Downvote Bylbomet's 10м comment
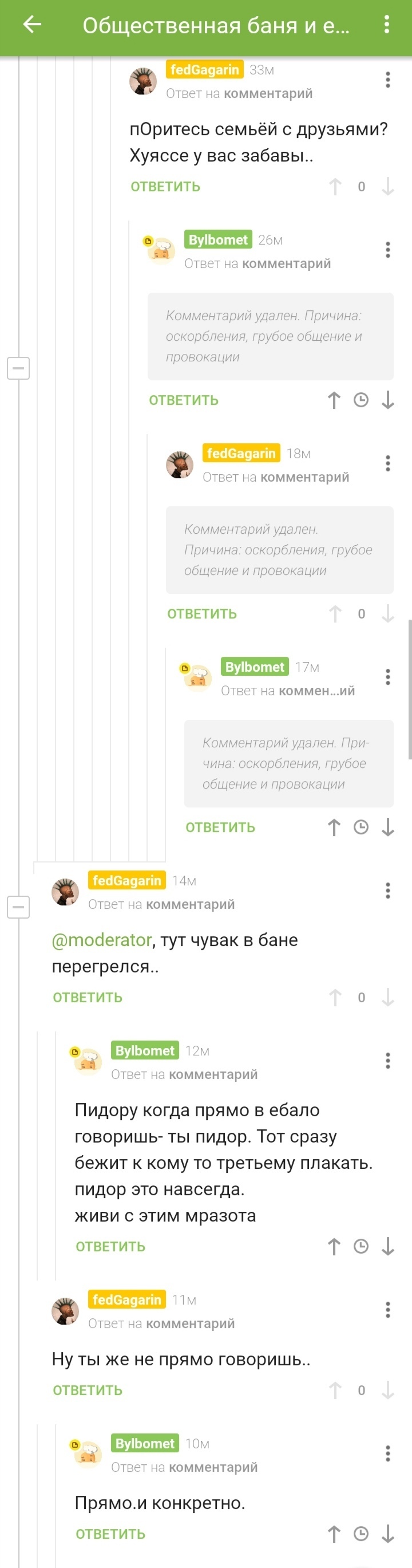Viewport: 412px width, 1568px height. point(387,1535)
